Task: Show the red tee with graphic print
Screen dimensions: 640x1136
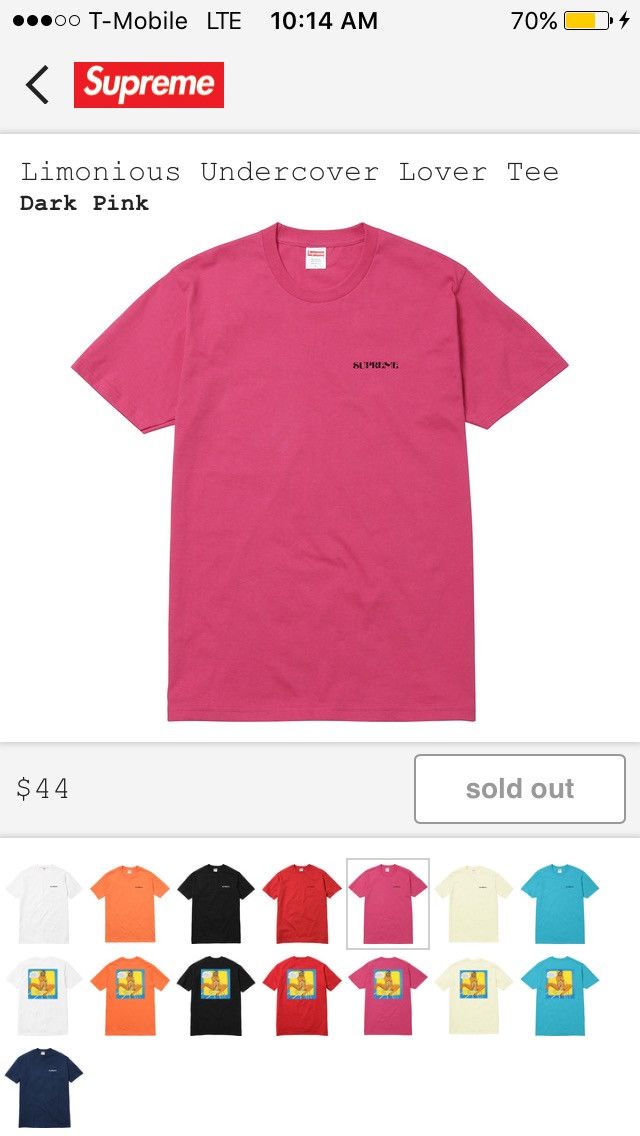Action: [x=302, y=997]
